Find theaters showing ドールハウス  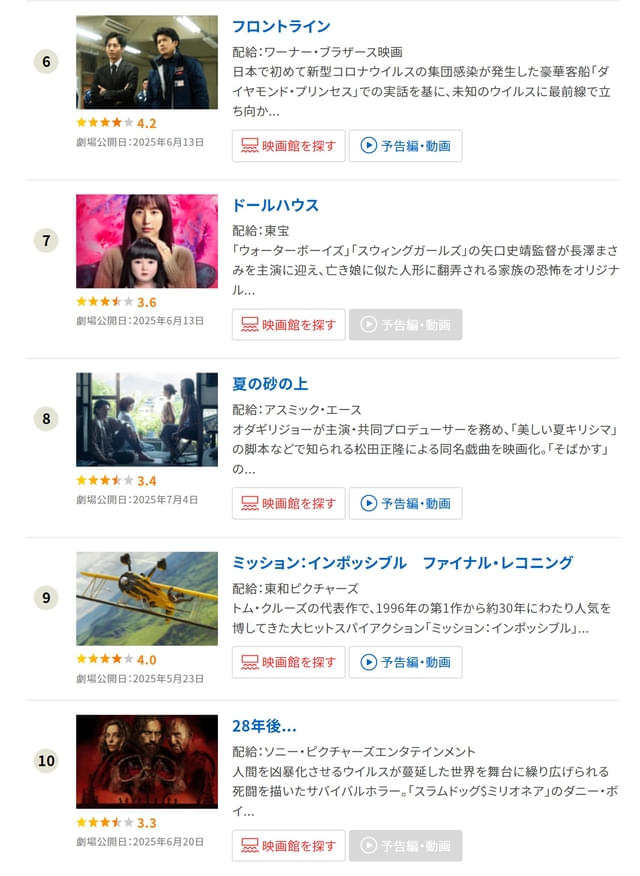point(288,325)
